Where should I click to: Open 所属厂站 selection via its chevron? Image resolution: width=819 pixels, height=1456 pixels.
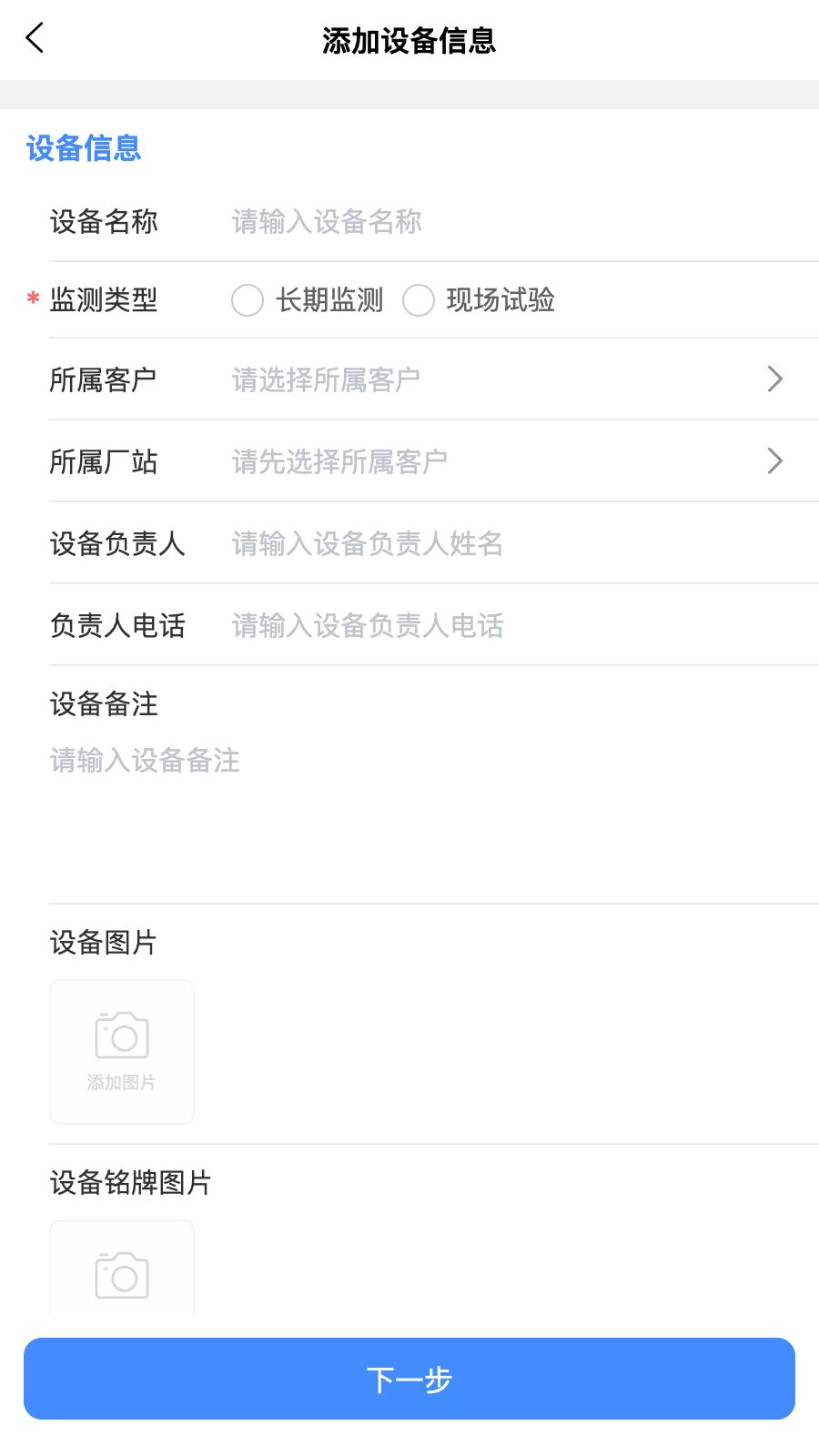(x=774, y=461)
